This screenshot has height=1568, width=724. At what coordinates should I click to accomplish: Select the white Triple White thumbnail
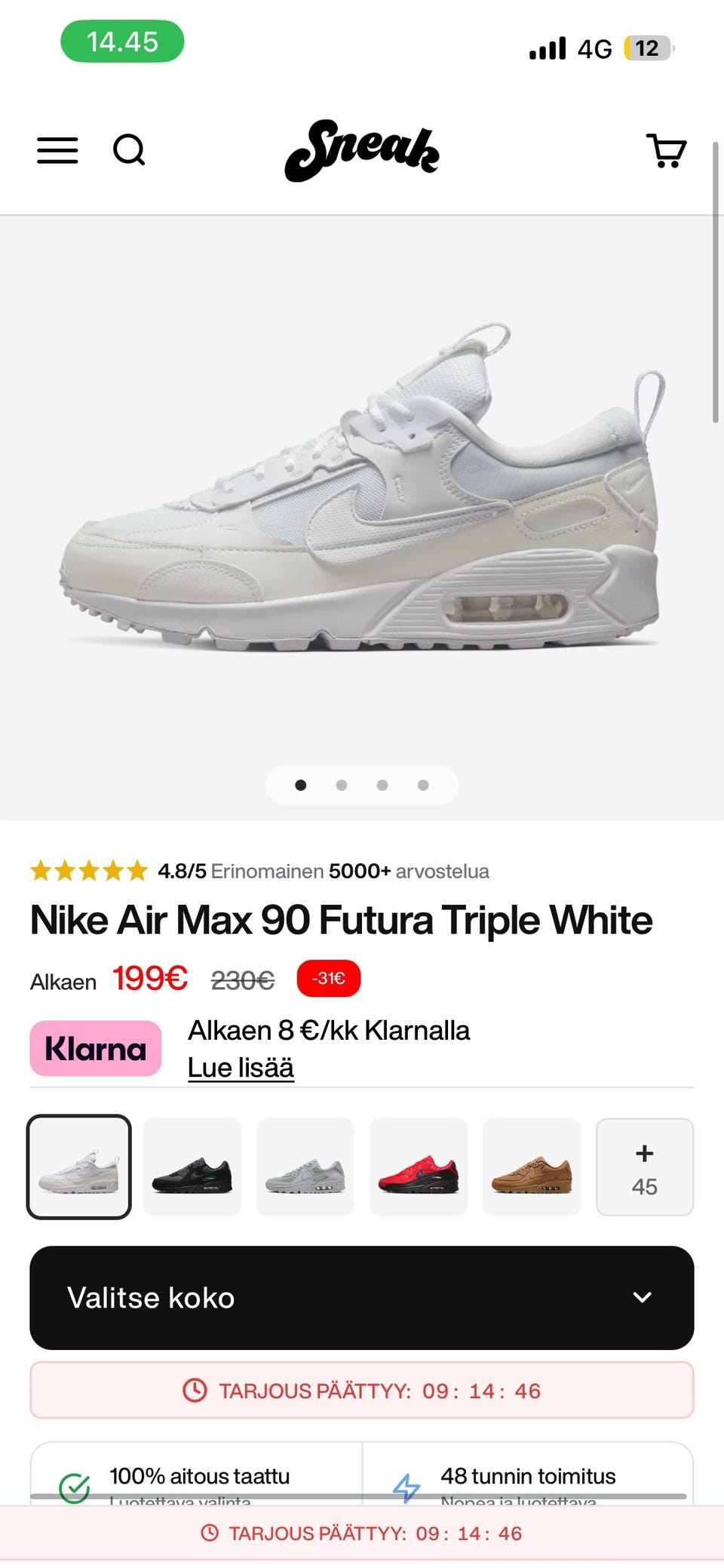(x=79, y=1167)
